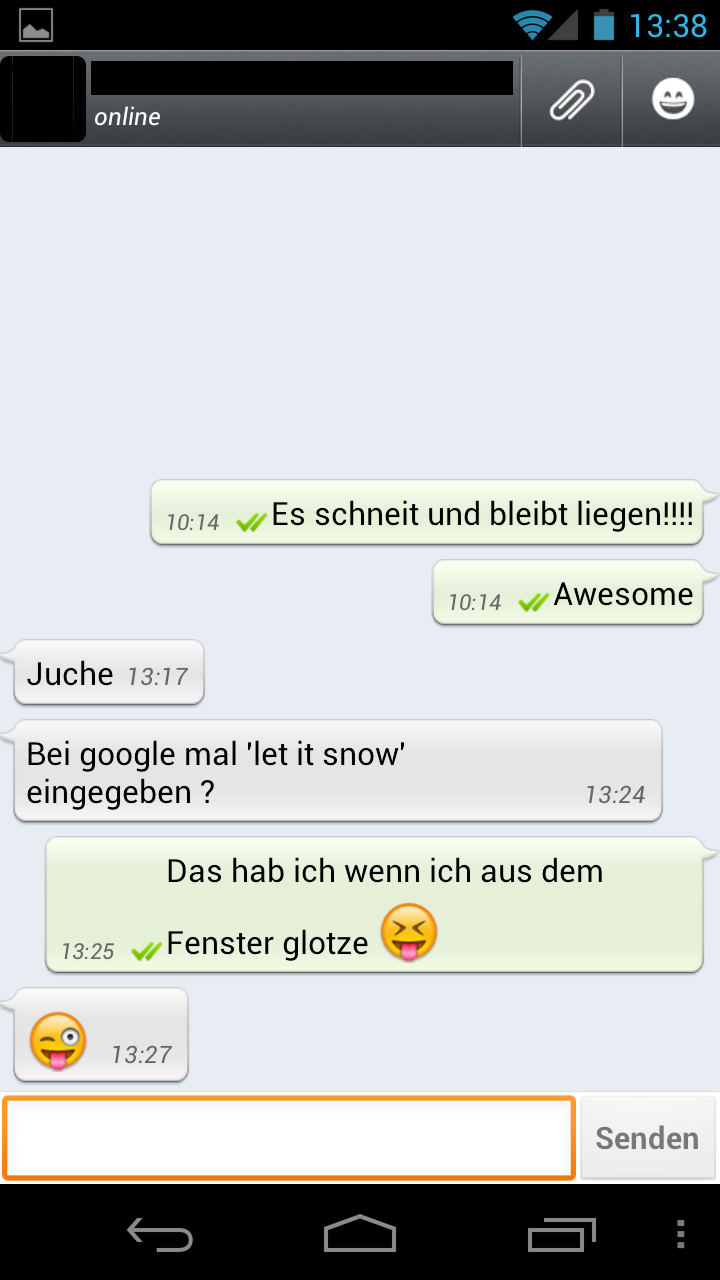Open the emoji smiley picker
Image resolution: width=720 pixels, height=1280 pixels.
672,100
